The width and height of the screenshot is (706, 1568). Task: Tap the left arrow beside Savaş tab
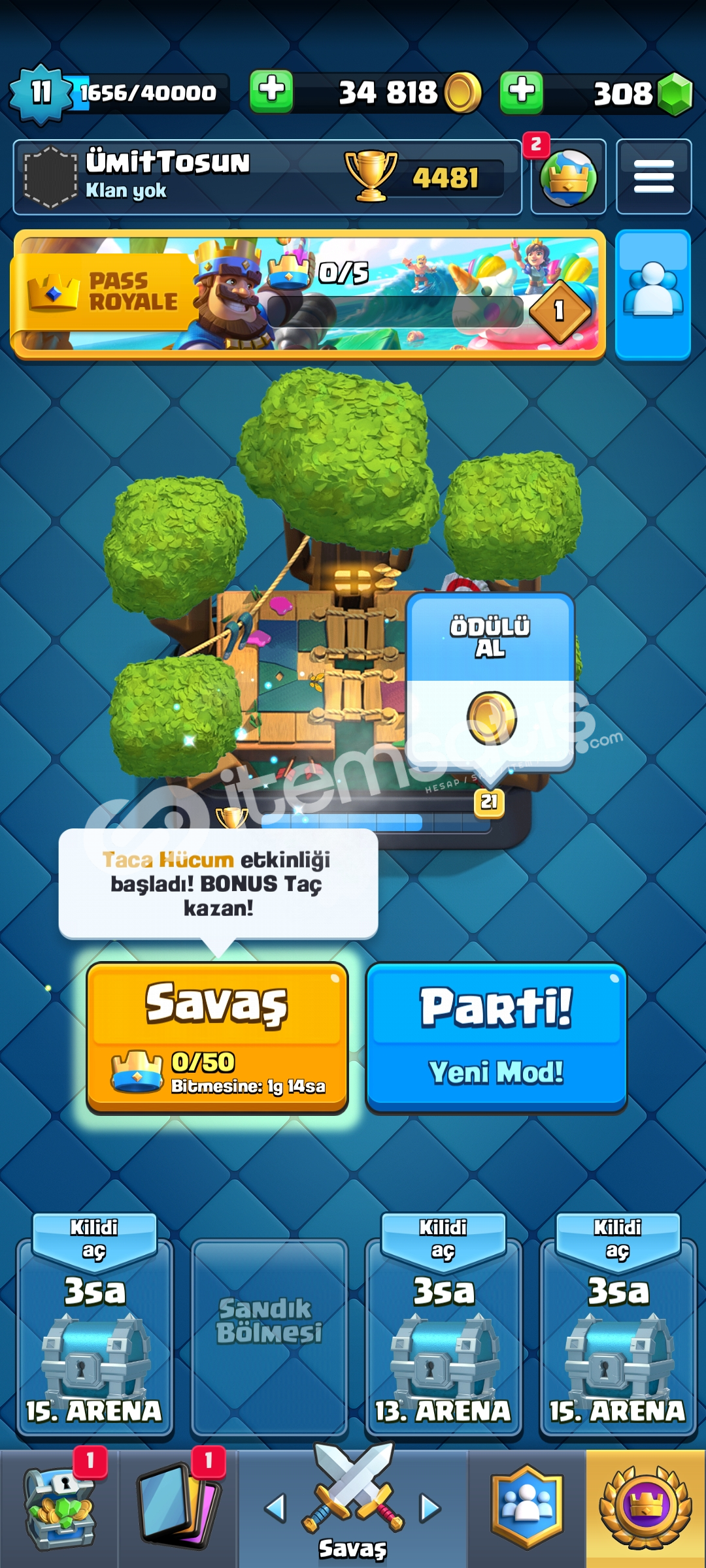click(x=275, y=1508)
